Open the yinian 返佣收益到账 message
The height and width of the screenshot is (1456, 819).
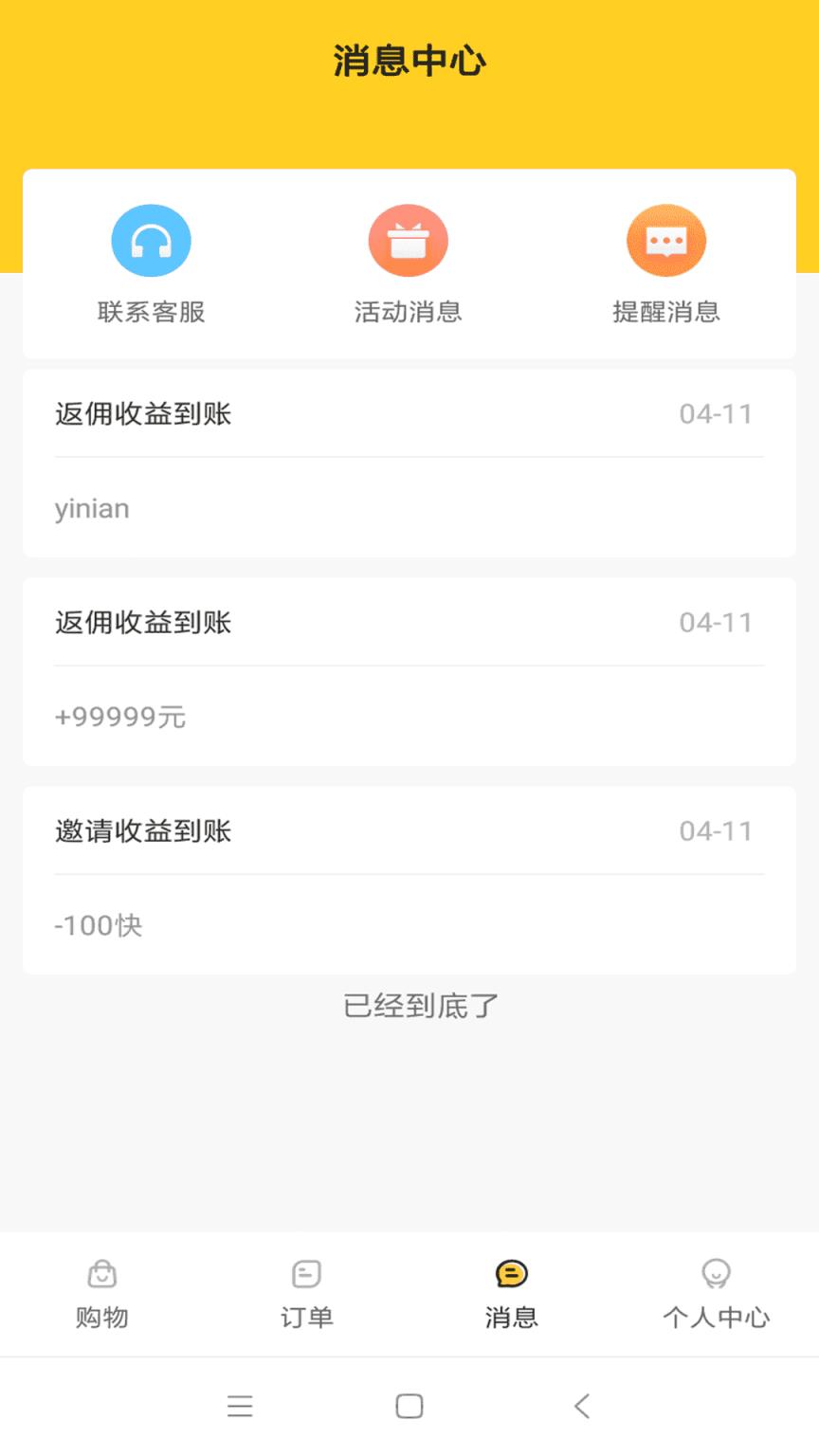(x=408, y=462)
